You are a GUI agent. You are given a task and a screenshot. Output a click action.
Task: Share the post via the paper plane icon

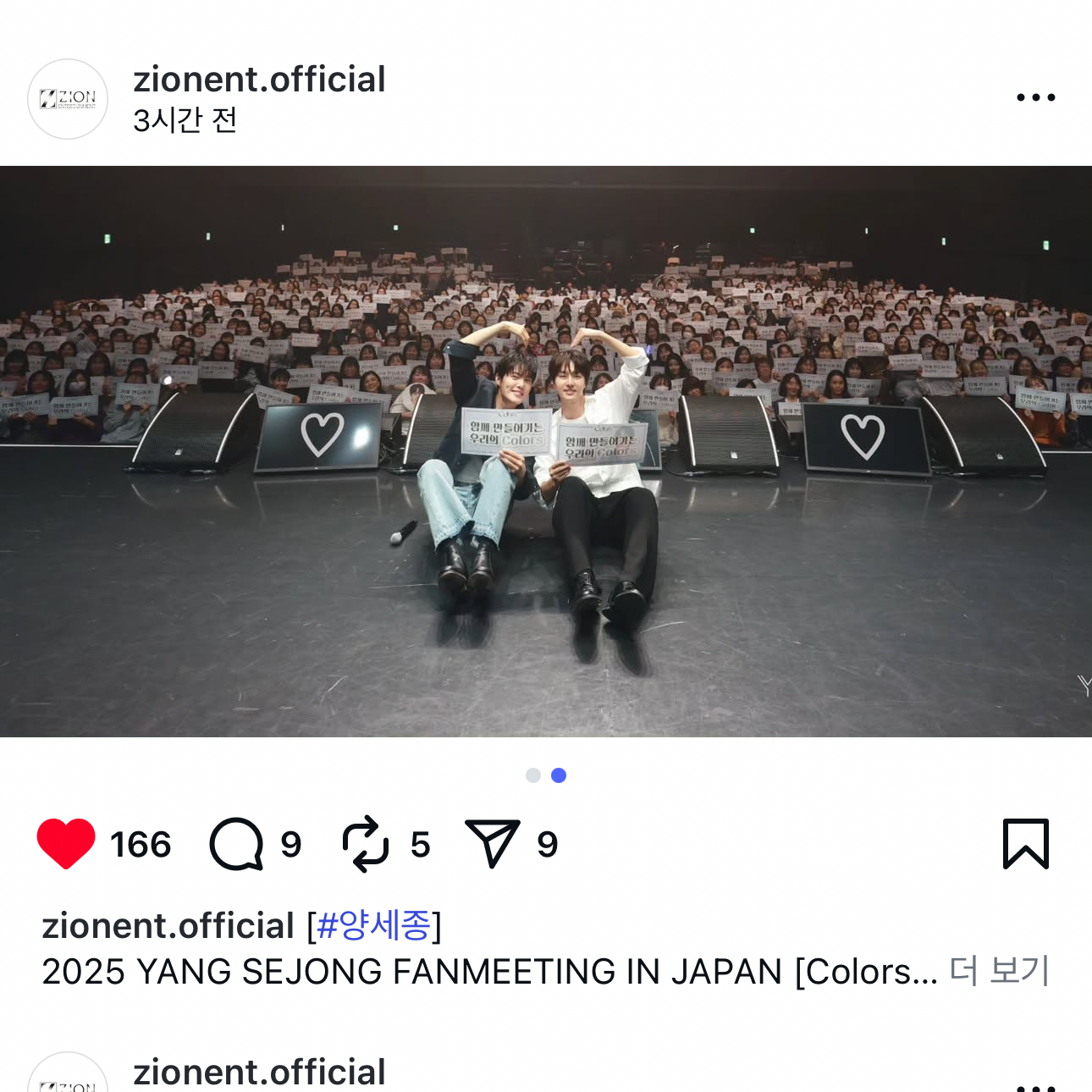click(x=492, y=844)
